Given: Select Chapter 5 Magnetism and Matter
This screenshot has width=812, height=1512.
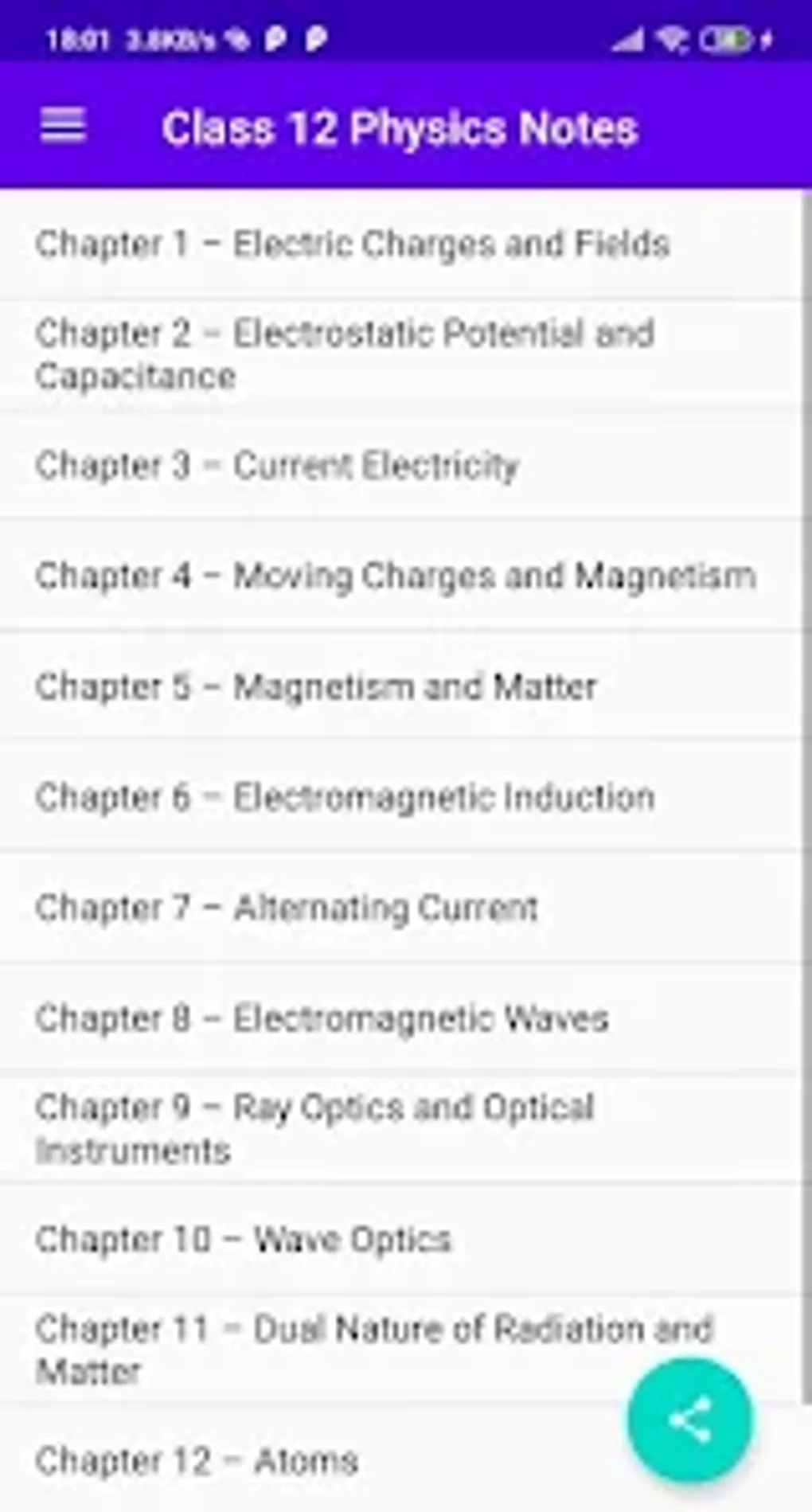Looking at the screenshot, I should tap(316, 686).
